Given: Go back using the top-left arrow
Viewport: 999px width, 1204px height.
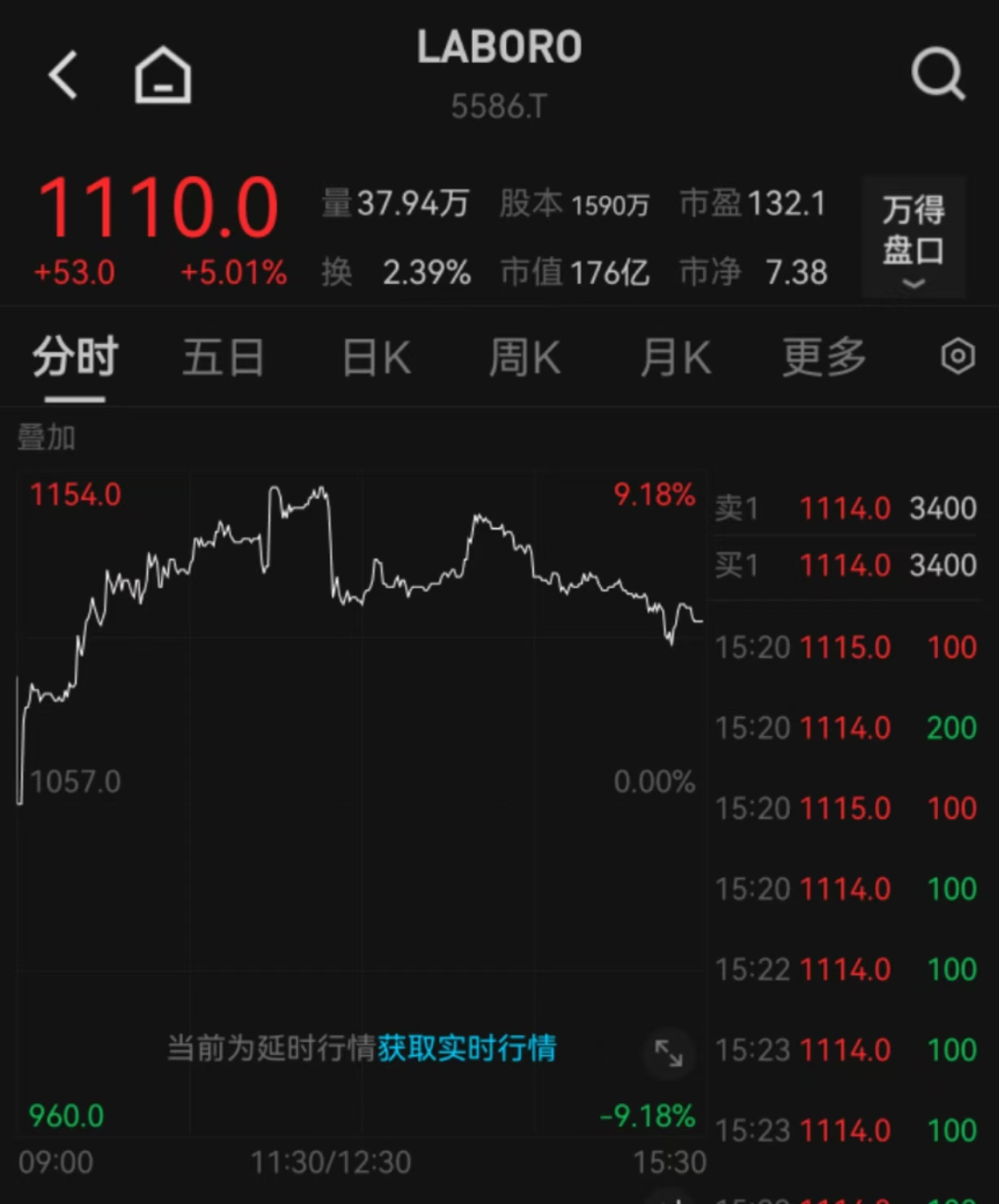Looking at the screenshot, I should (63, 74).
